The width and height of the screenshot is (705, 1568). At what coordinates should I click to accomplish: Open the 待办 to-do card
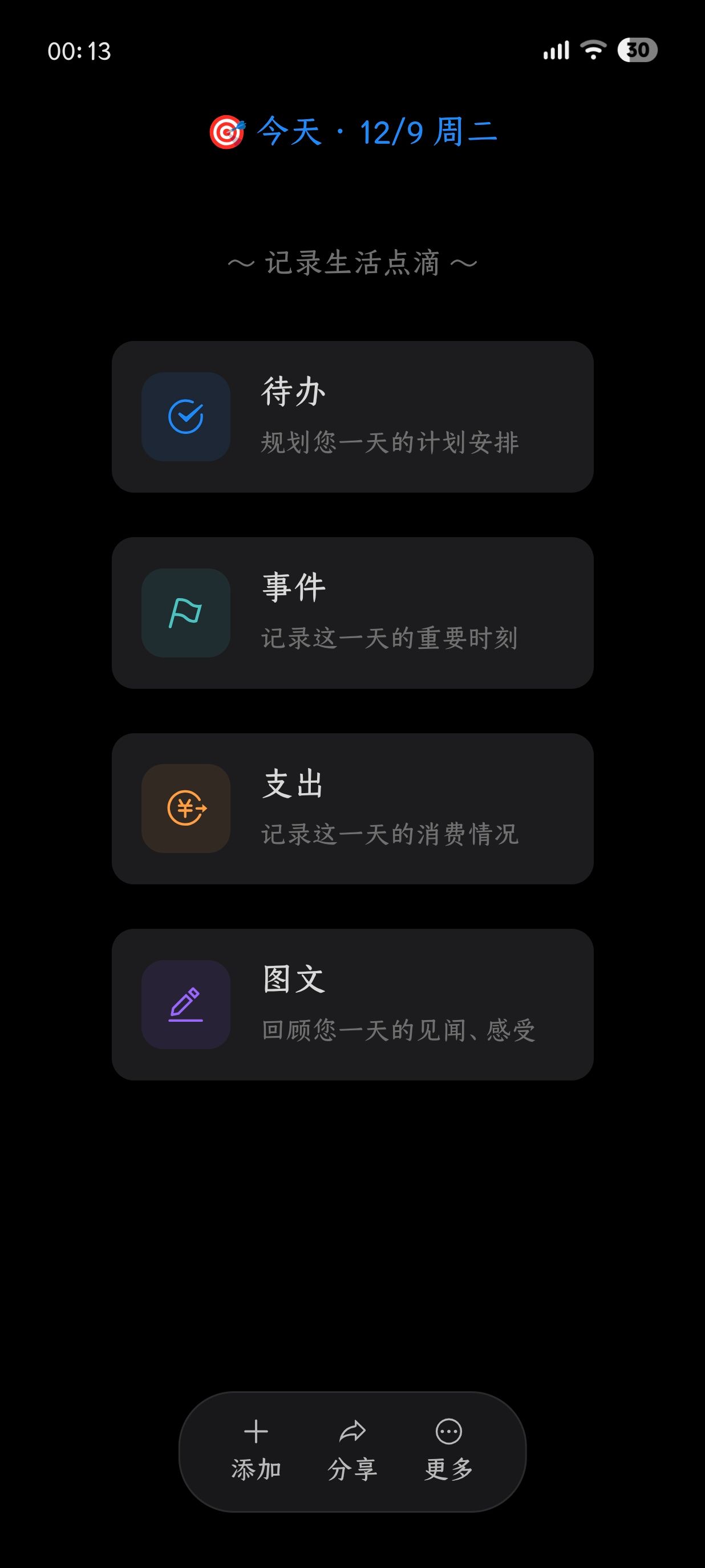tap(352, 417)
